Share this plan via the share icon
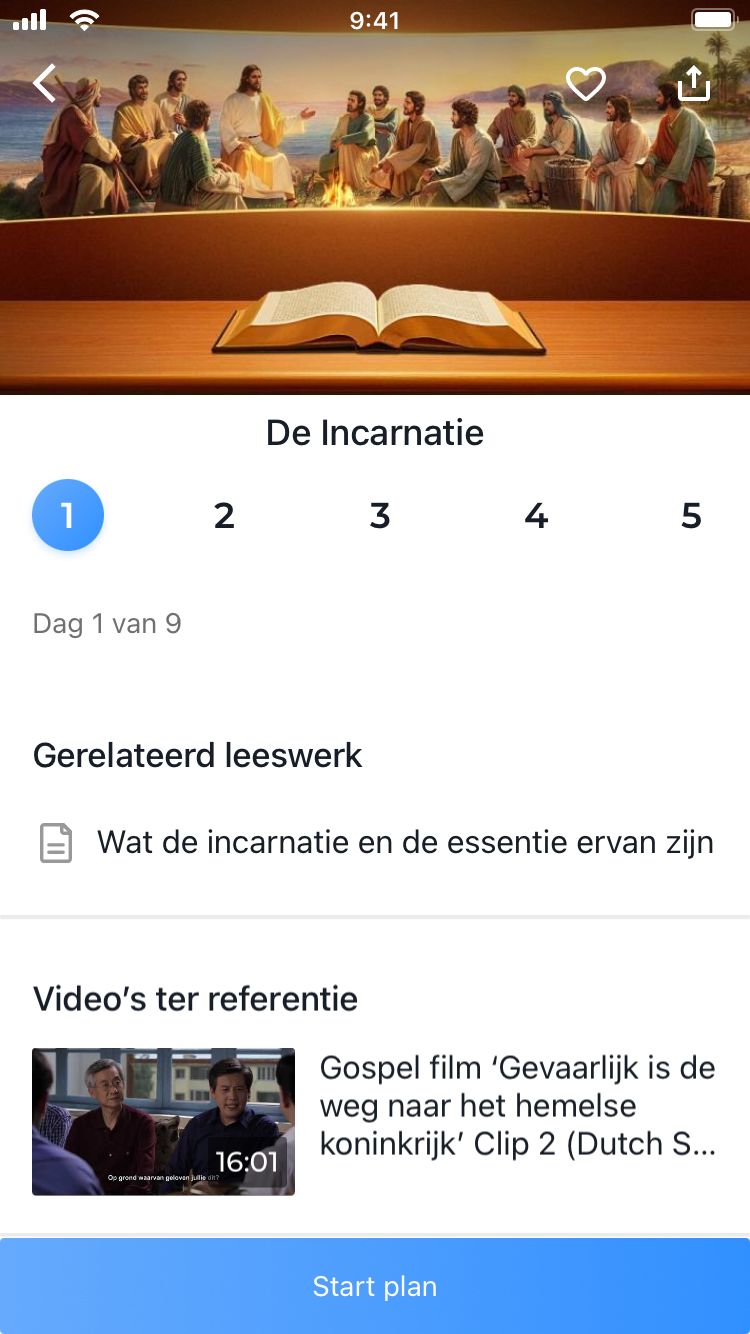750x1334 pixels. point(693,84)
